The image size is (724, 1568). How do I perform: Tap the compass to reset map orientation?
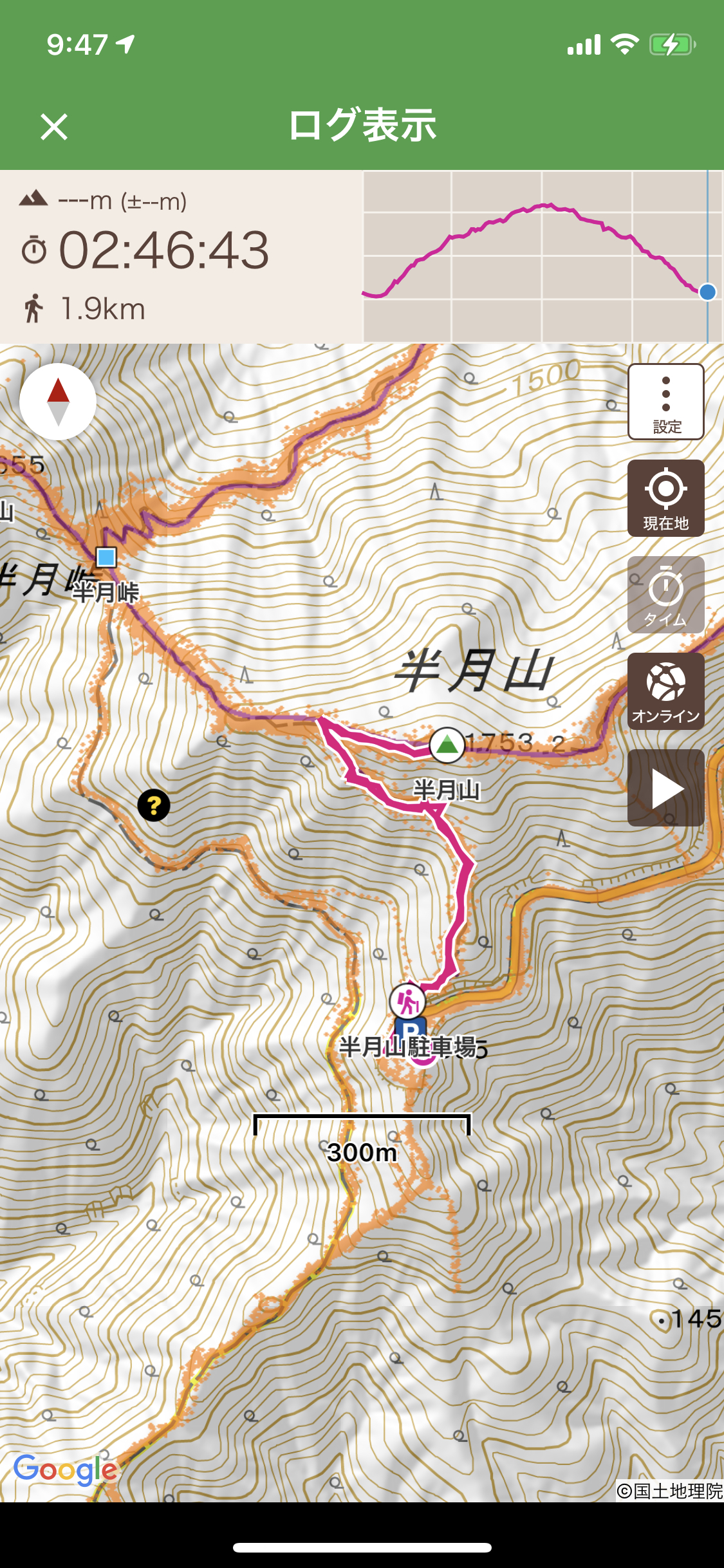(58, 402)
